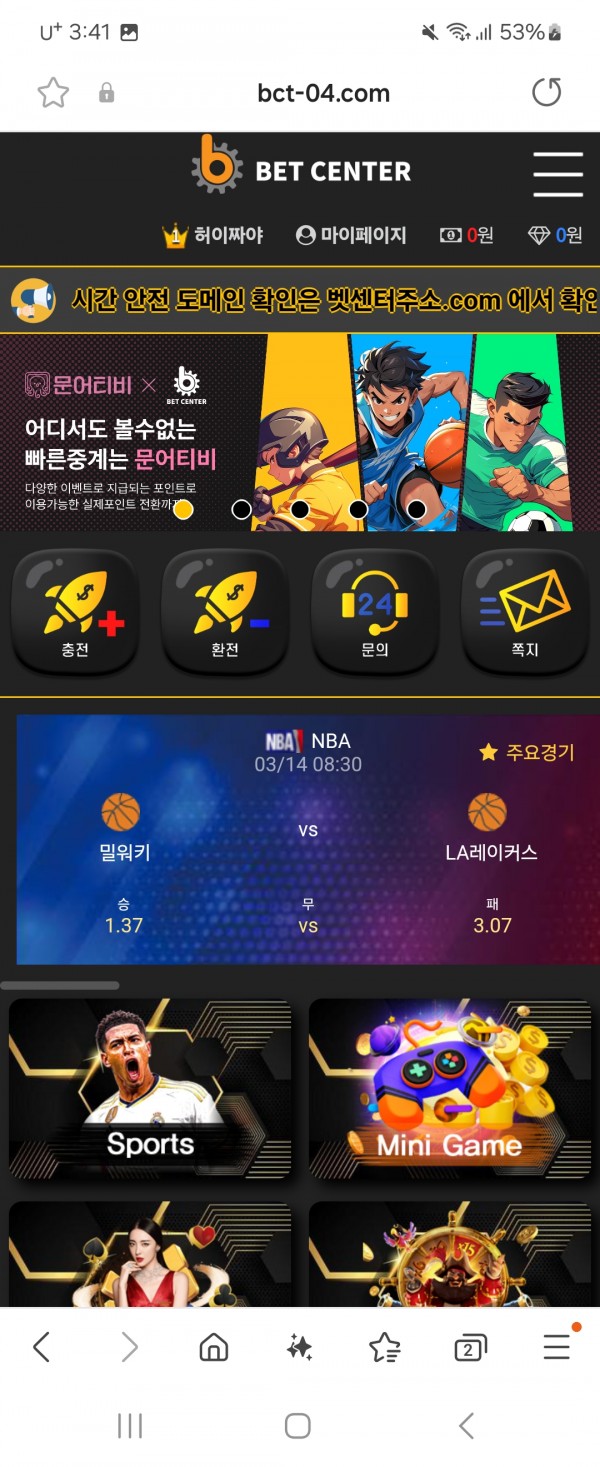Open the Mini Game category tile
600x1467 pixels.
[449, 1090]
